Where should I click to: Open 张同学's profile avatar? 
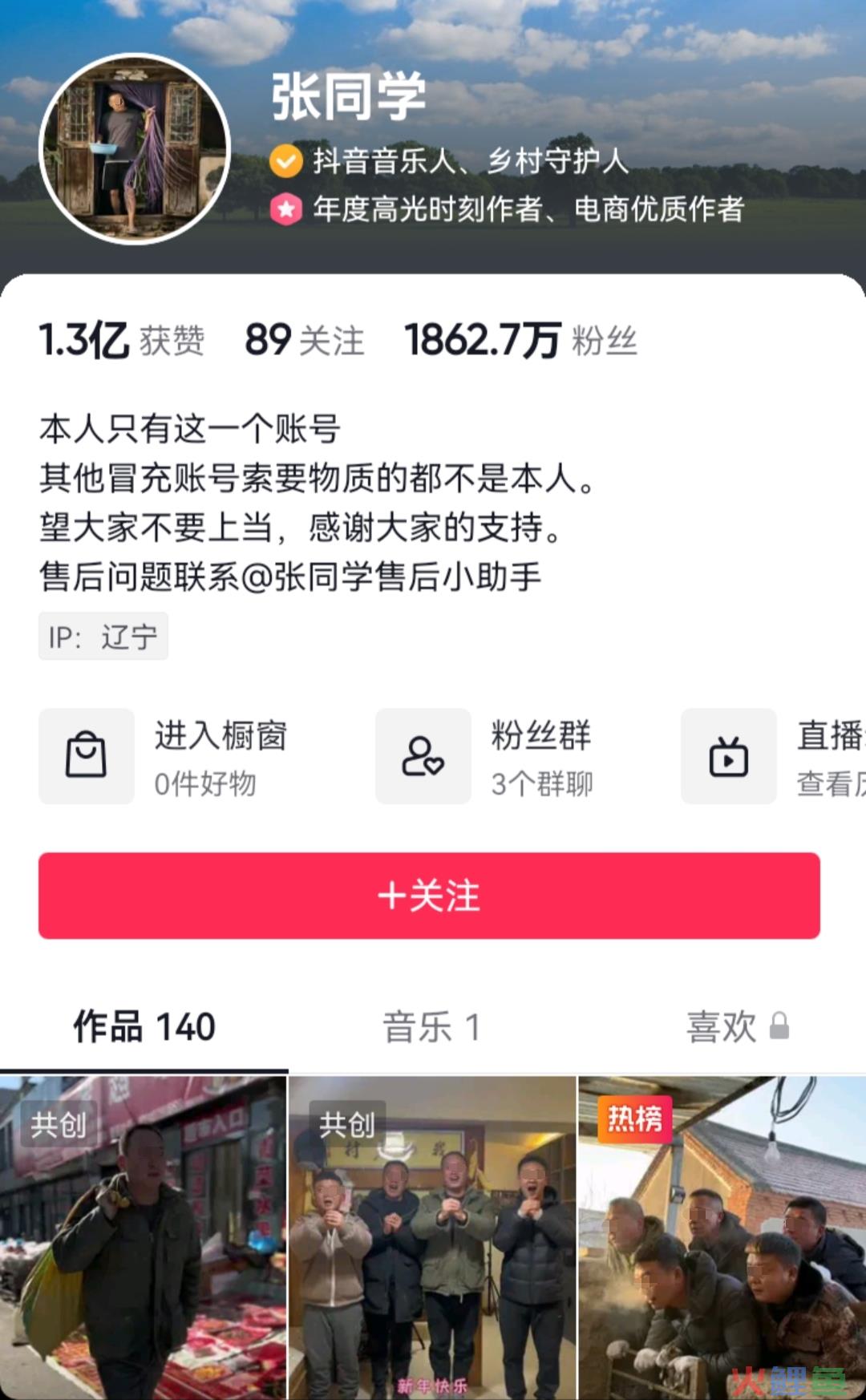coord(135,149)
